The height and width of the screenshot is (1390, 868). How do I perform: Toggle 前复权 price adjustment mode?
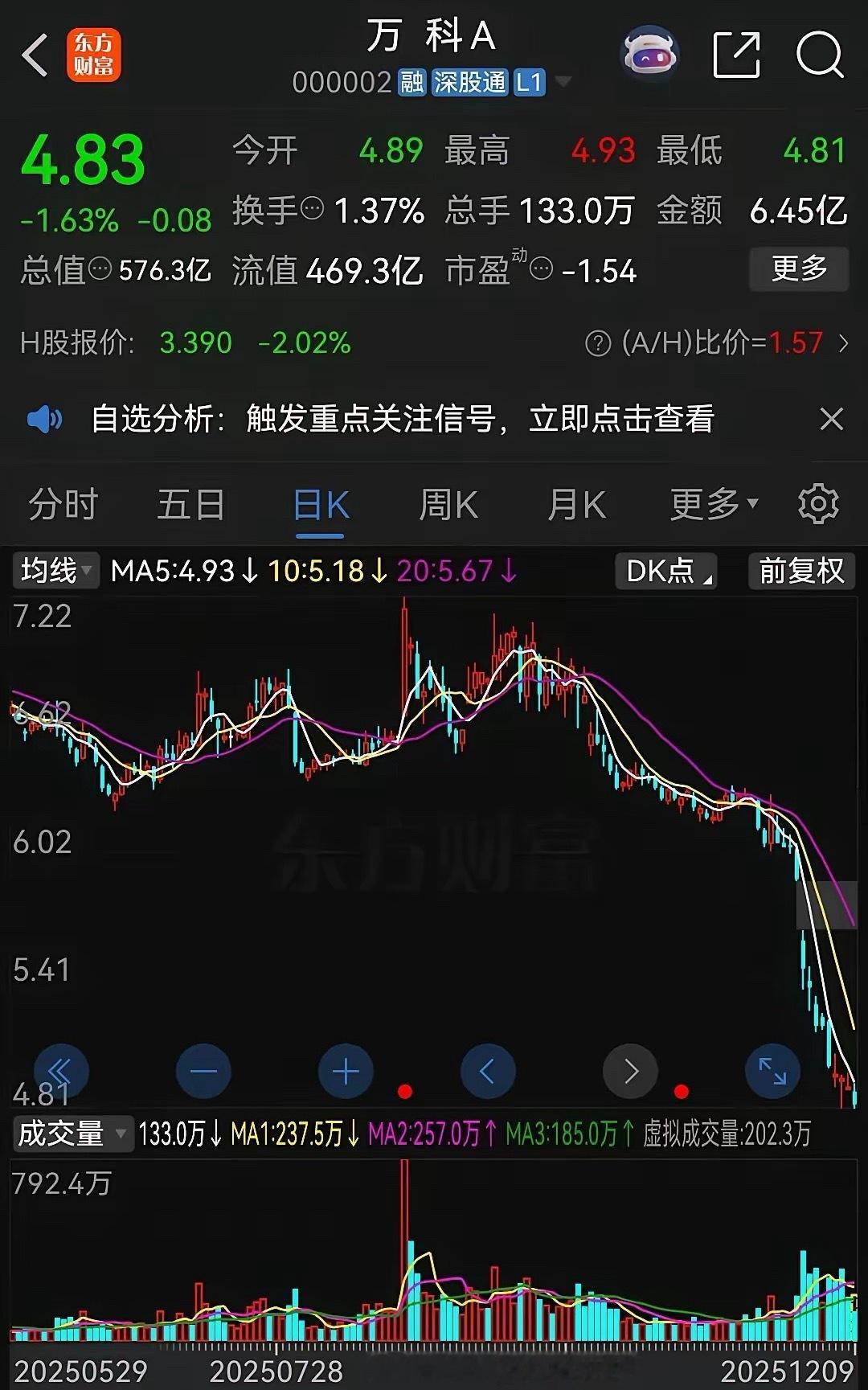pyautogui.click(x=800, y=572)
